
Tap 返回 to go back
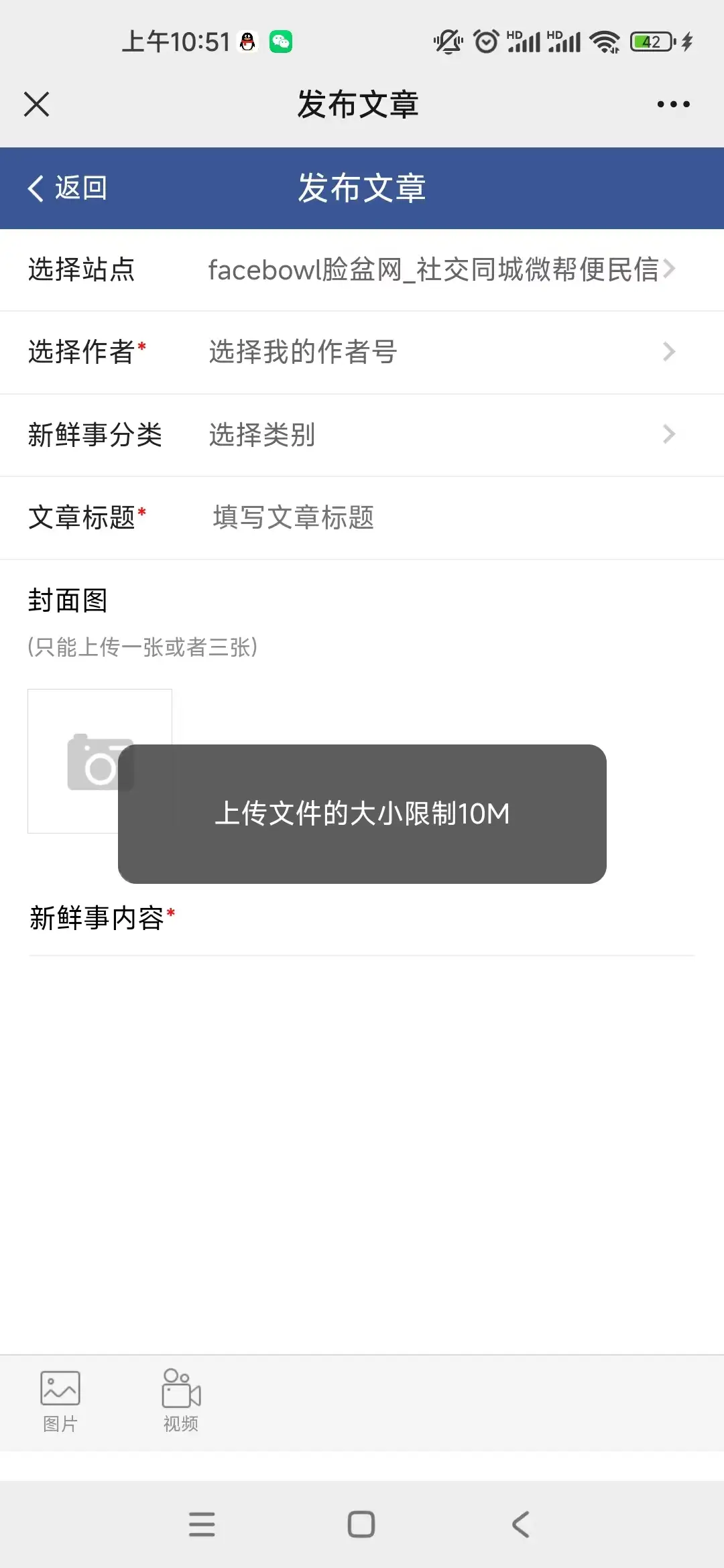(x=67, y=188)
